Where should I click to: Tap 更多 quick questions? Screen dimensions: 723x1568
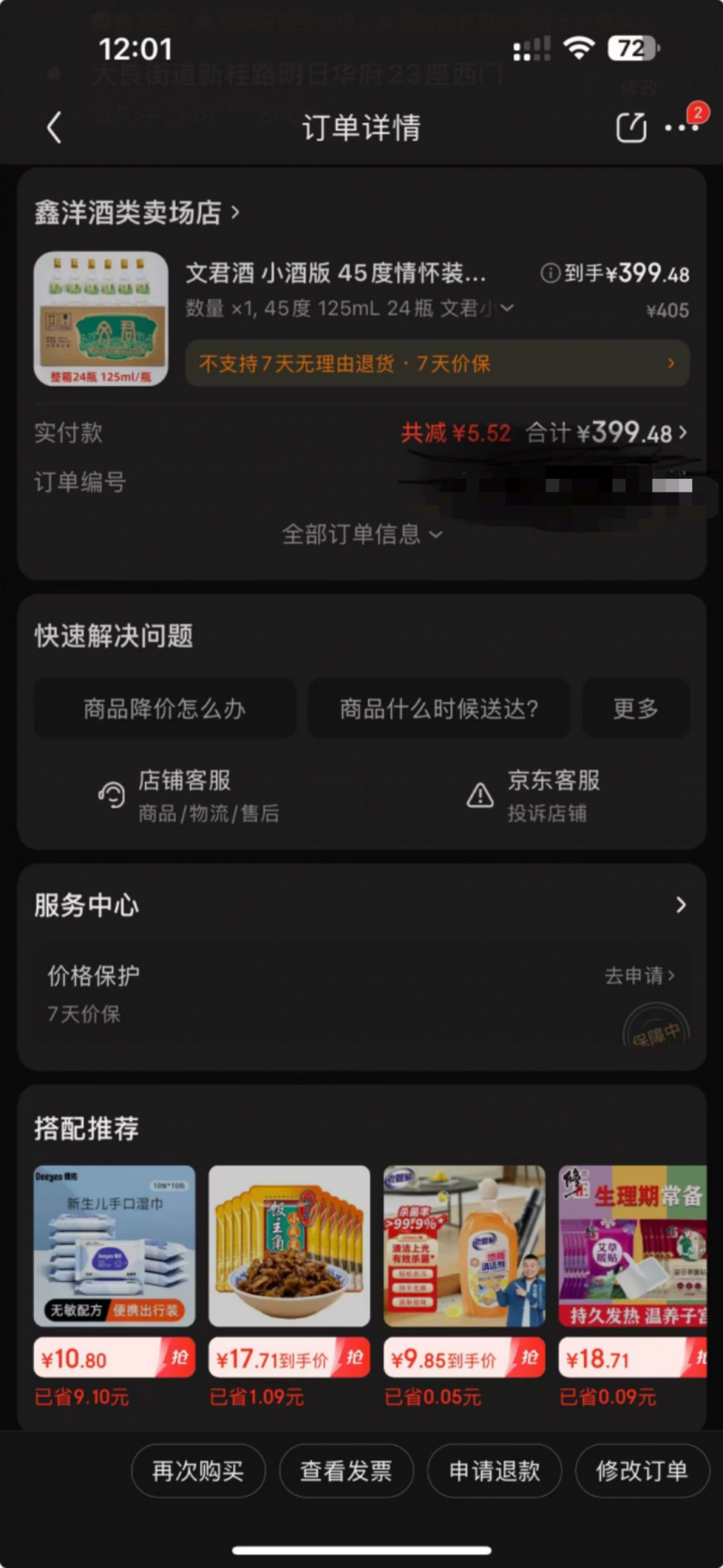tap(635, 708)
